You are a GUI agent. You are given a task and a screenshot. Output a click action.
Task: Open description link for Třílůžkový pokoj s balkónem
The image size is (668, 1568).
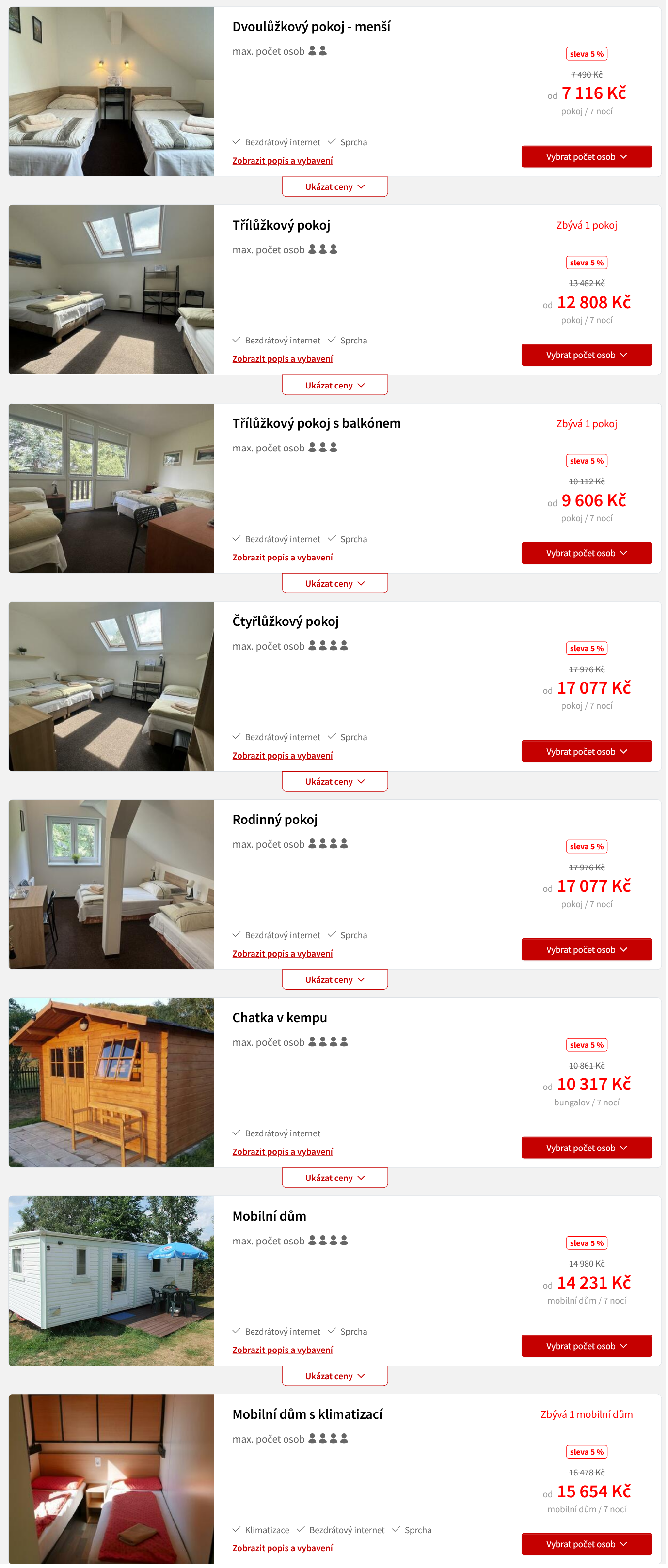282,558
